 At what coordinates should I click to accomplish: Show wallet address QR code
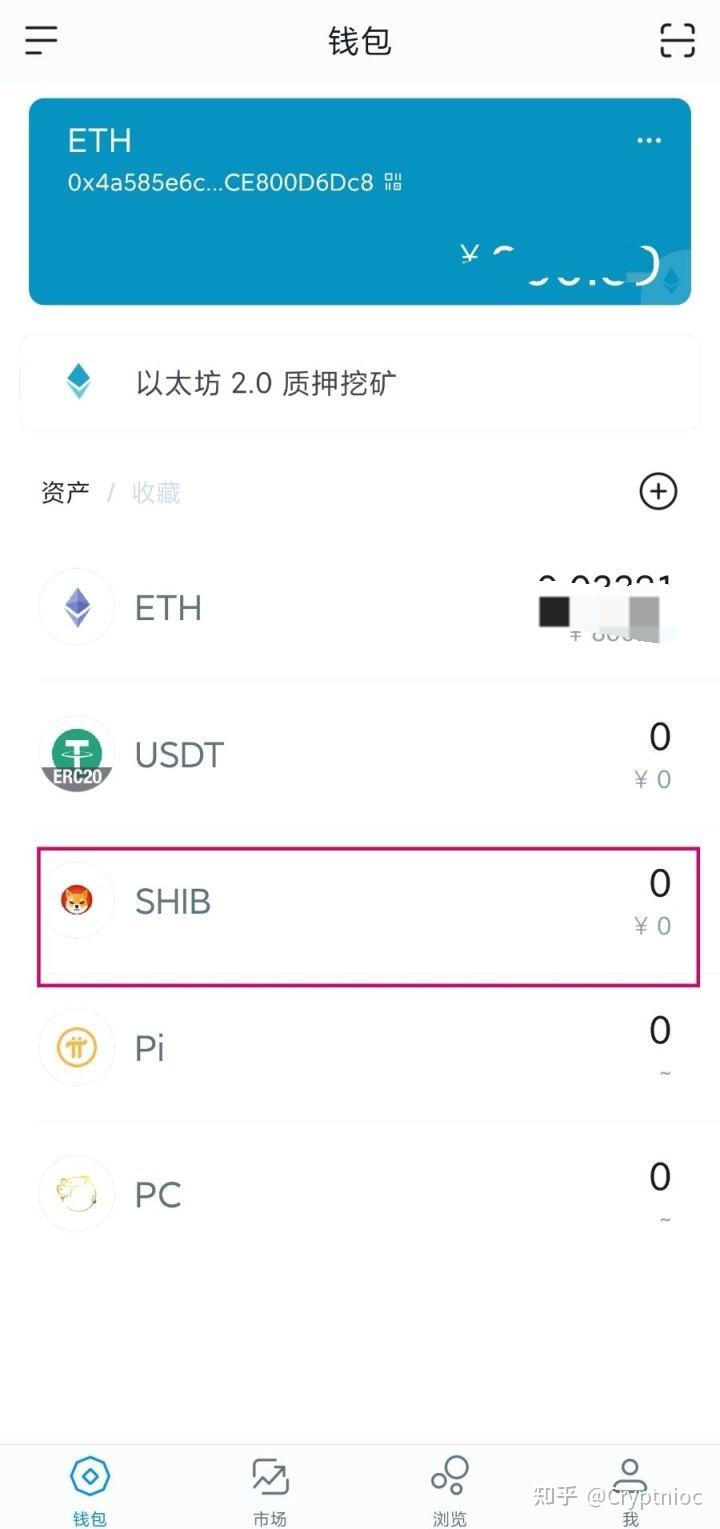[x=393, y=182]
